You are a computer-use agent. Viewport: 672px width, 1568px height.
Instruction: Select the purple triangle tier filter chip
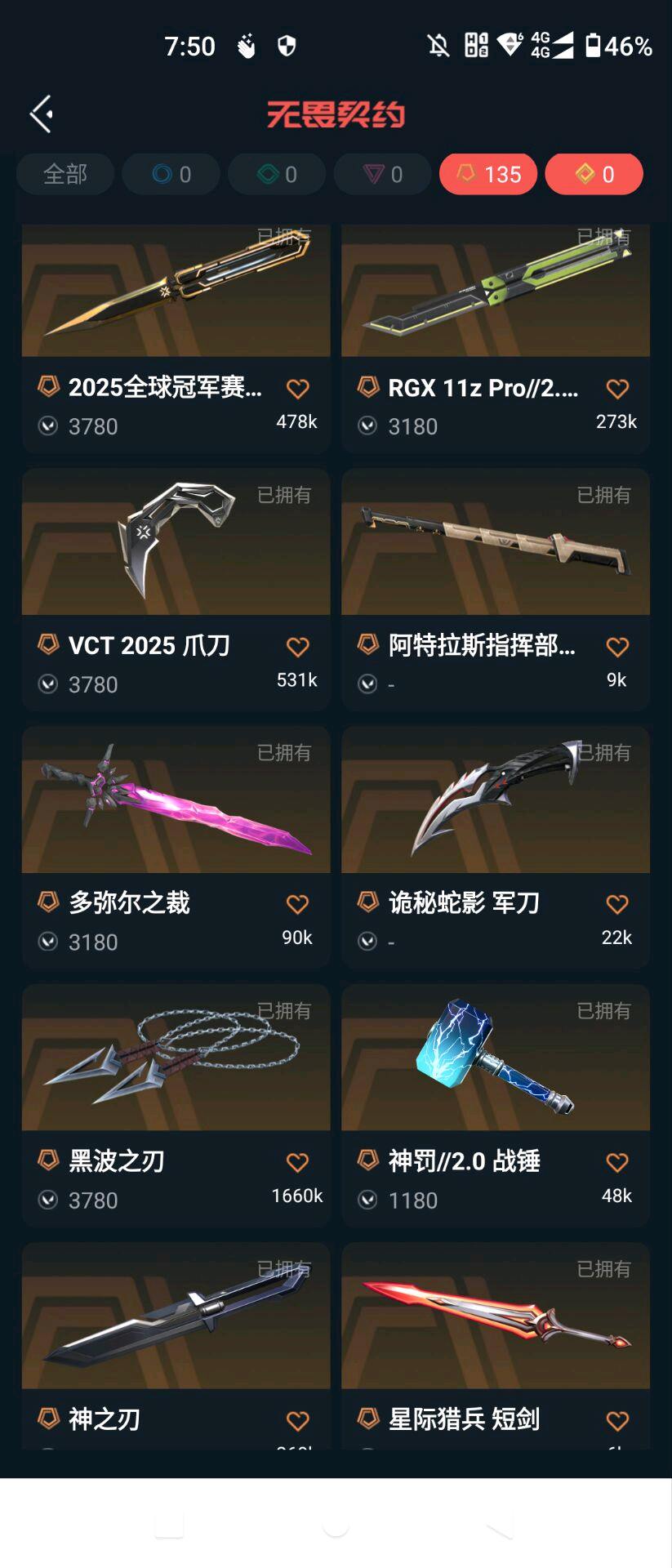pyautogui.click(x=382, y=174)
